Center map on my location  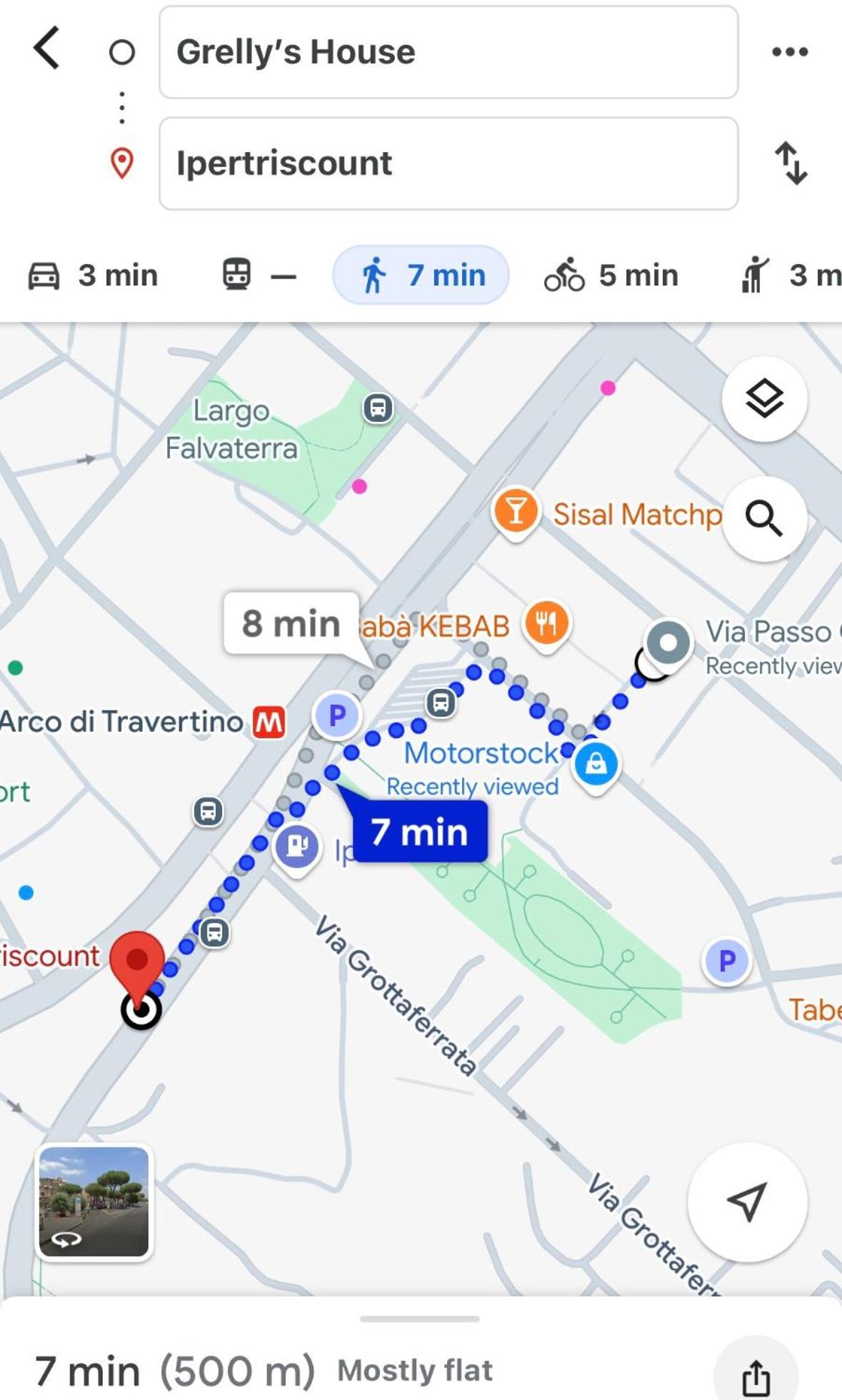pyautogui.click(x=747, y=1202)
